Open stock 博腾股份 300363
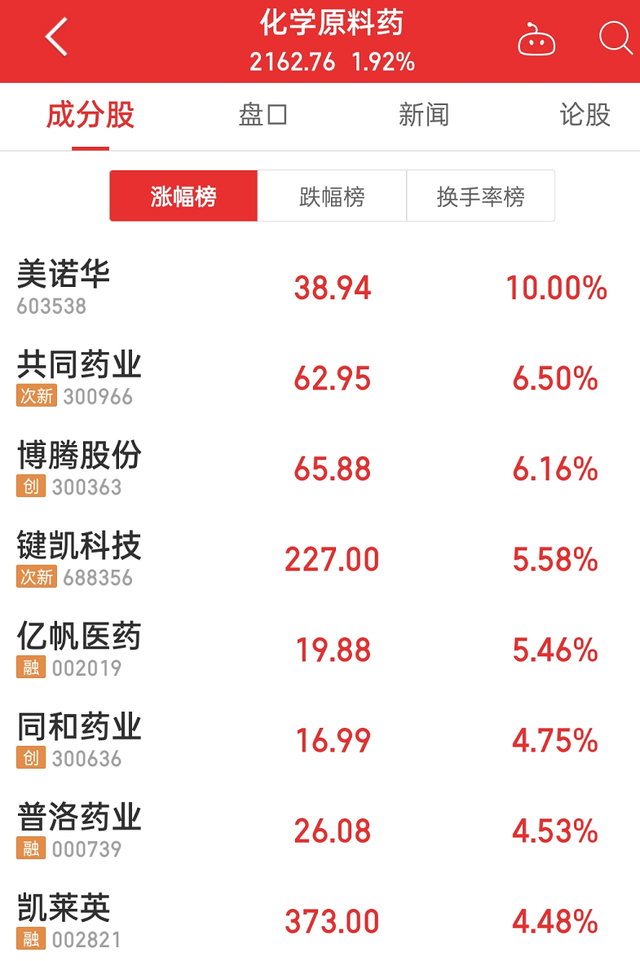This screenshot has width=640, height=961. click(320, 469)
